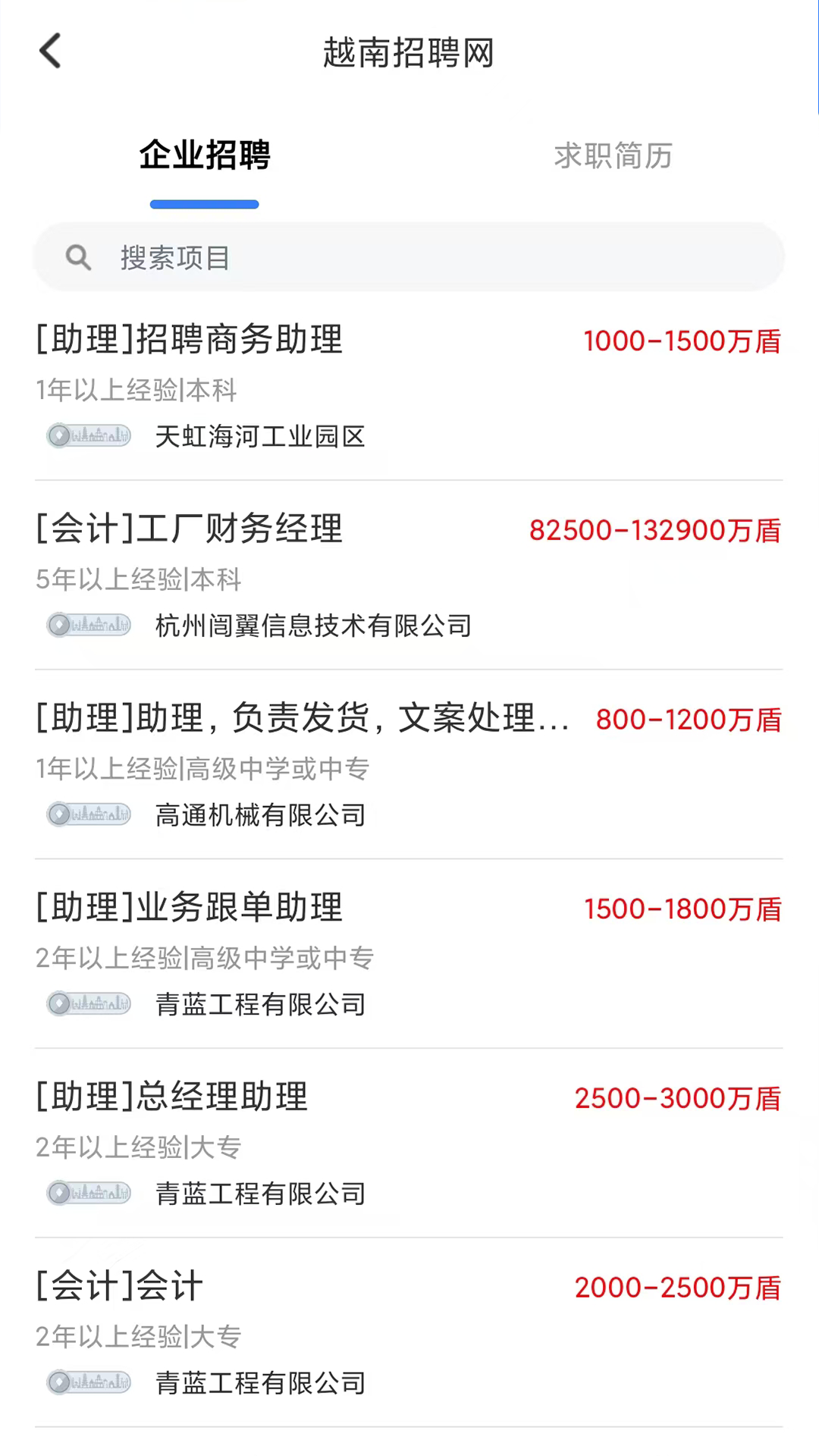819x1456 pixels.
Task: Open the [会计]会计 job listing
Action: 120,1287
